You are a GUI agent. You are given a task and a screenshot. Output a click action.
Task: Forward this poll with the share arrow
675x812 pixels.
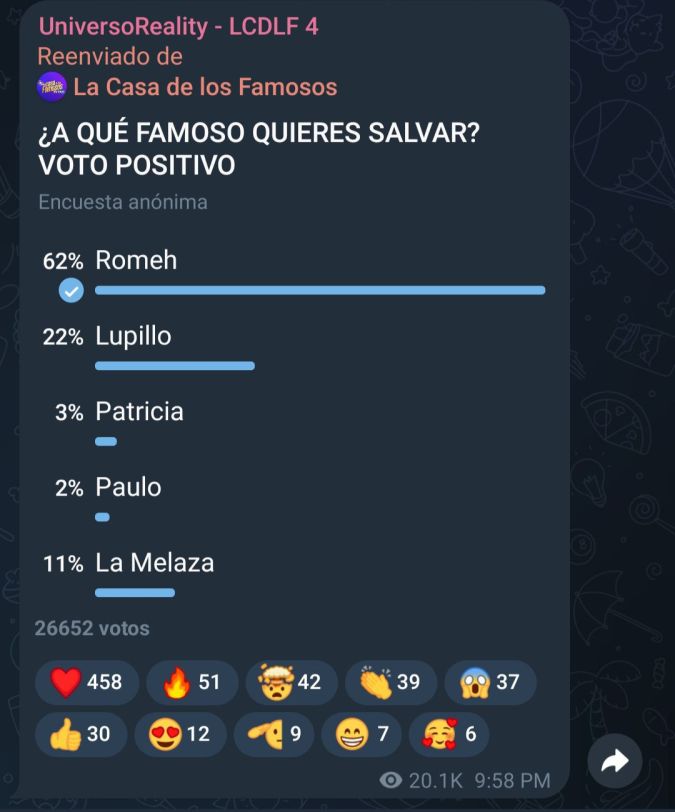[614, 763]
